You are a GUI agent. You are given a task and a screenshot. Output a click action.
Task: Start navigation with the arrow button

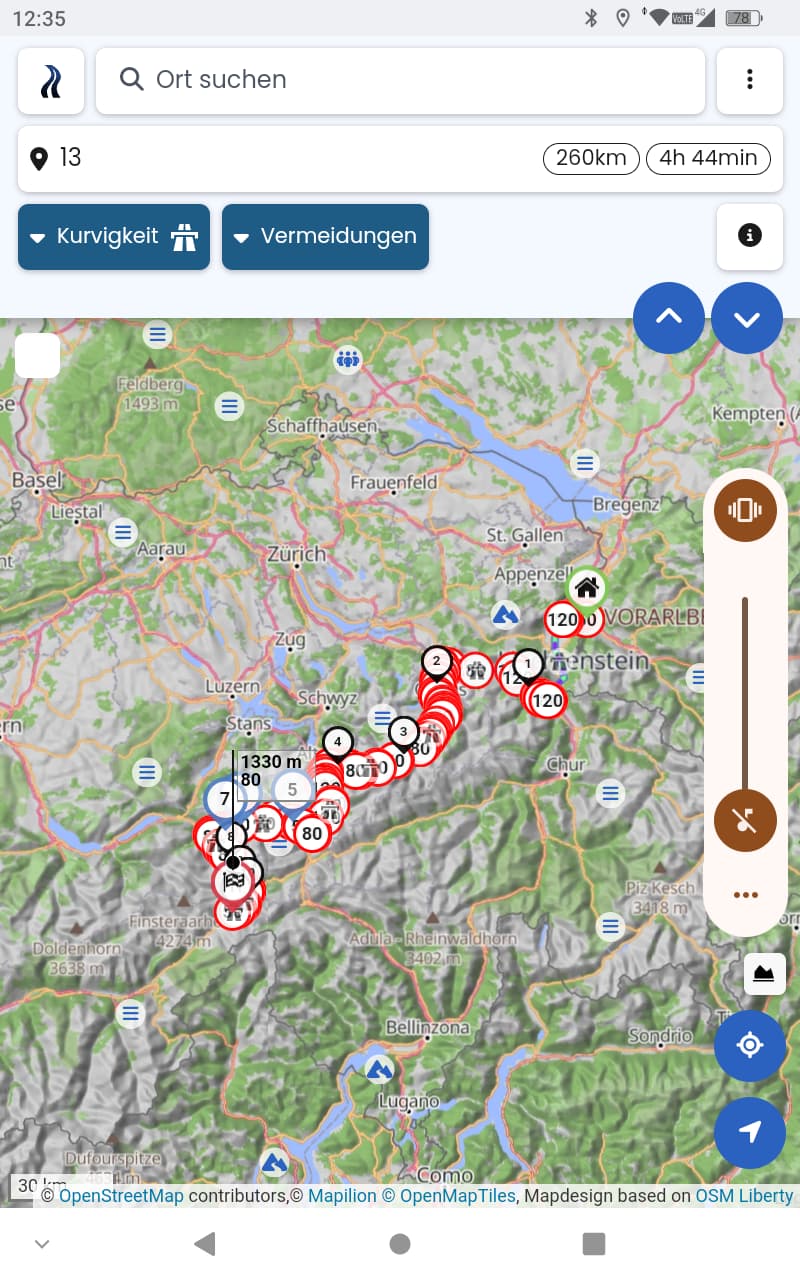pyautogui.click(x=749, y=1132)
